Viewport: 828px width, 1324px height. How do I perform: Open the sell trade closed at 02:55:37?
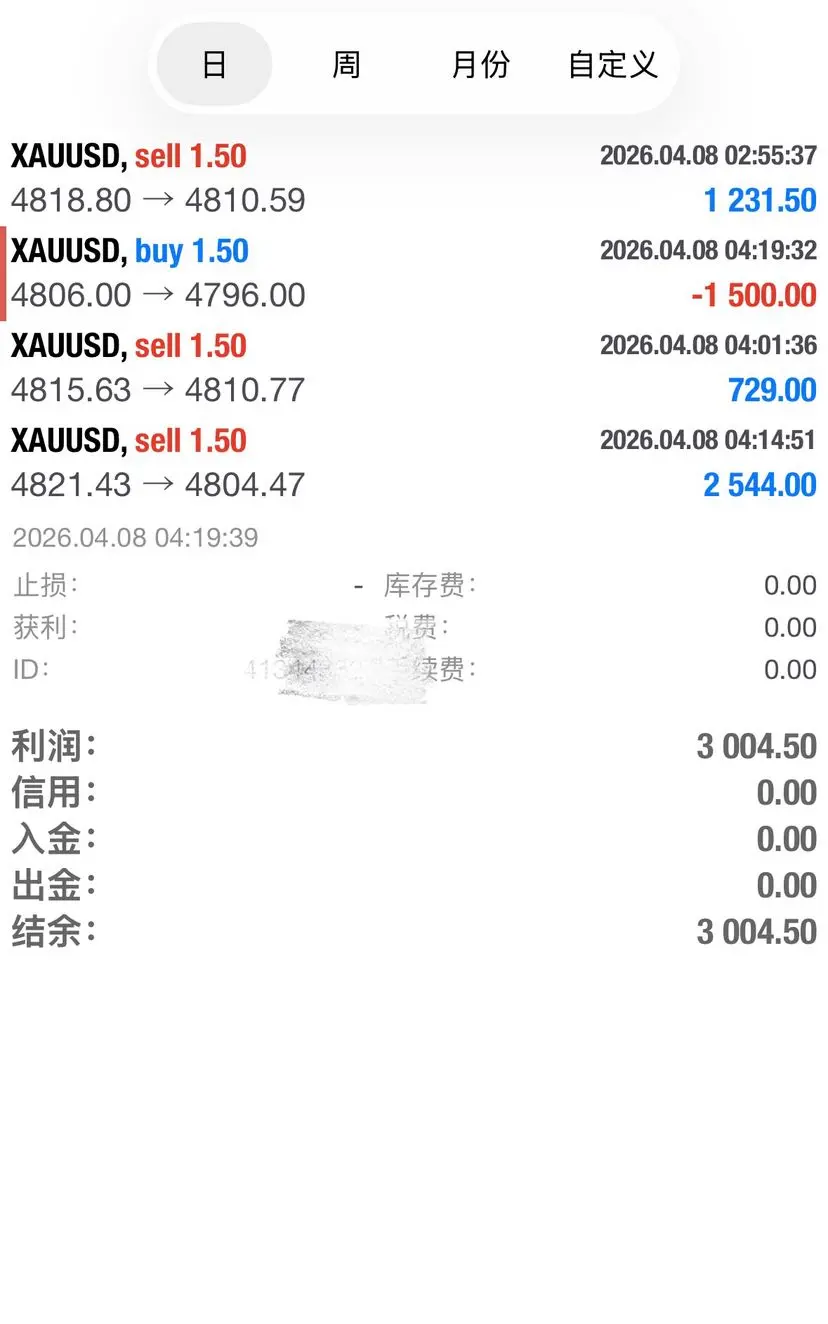point(414,178)
